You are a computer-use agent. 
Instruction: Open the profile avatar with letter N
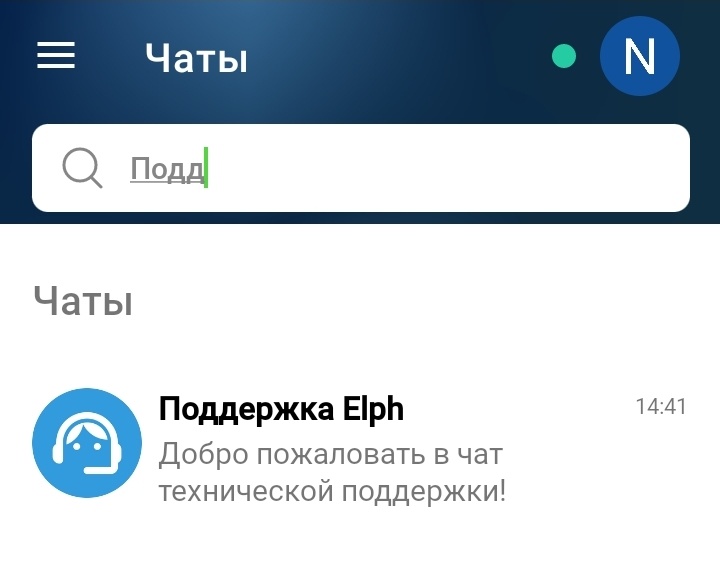tap(639, 57)
